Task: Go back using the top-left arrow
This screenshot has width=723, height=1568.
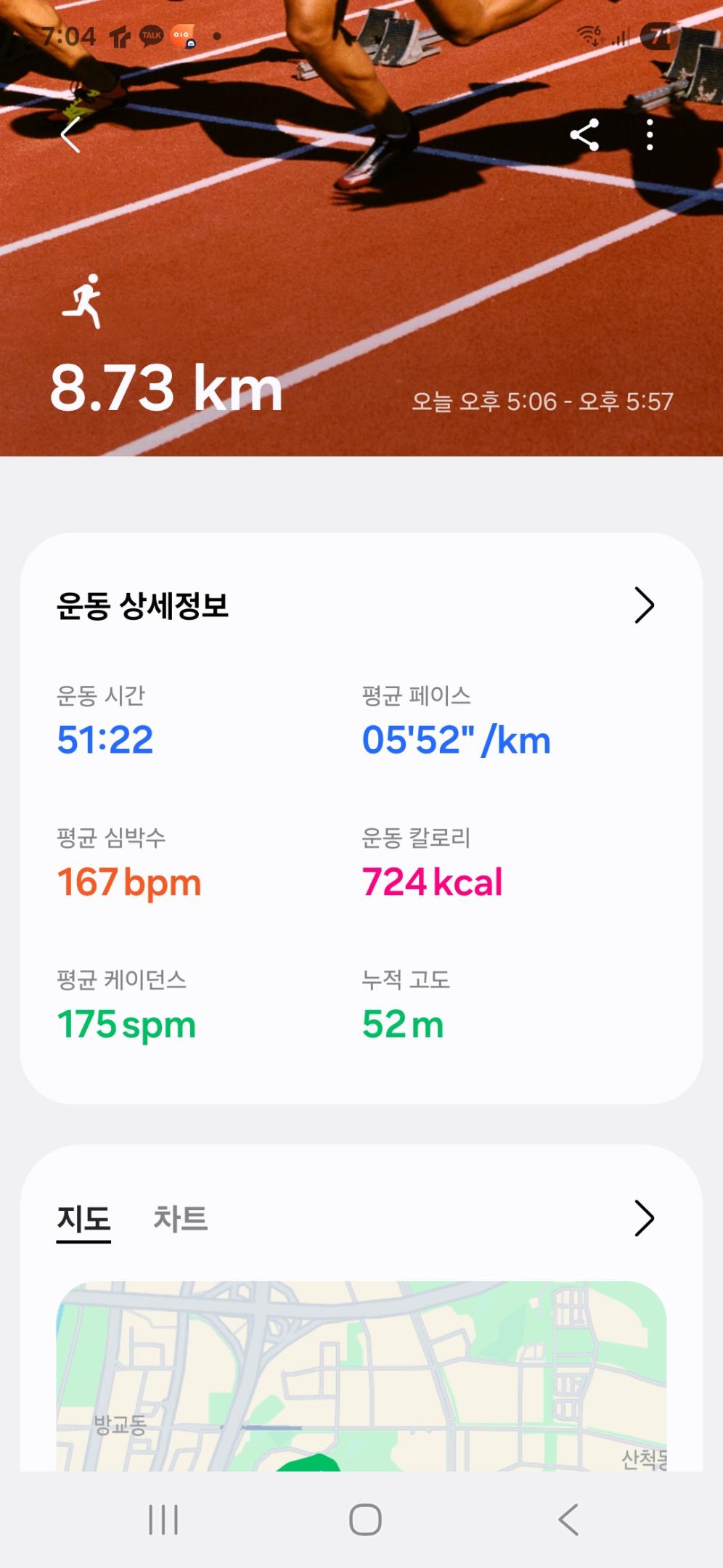Action: pyautogui.click(x=70, y=135)
